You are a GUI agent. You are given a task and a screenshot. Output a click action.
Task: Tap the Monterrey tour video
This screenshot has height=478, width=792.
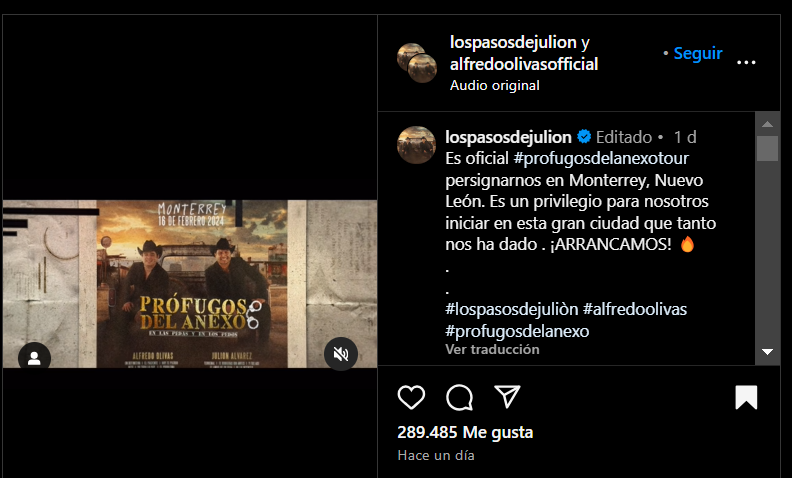tap(189, 283)
